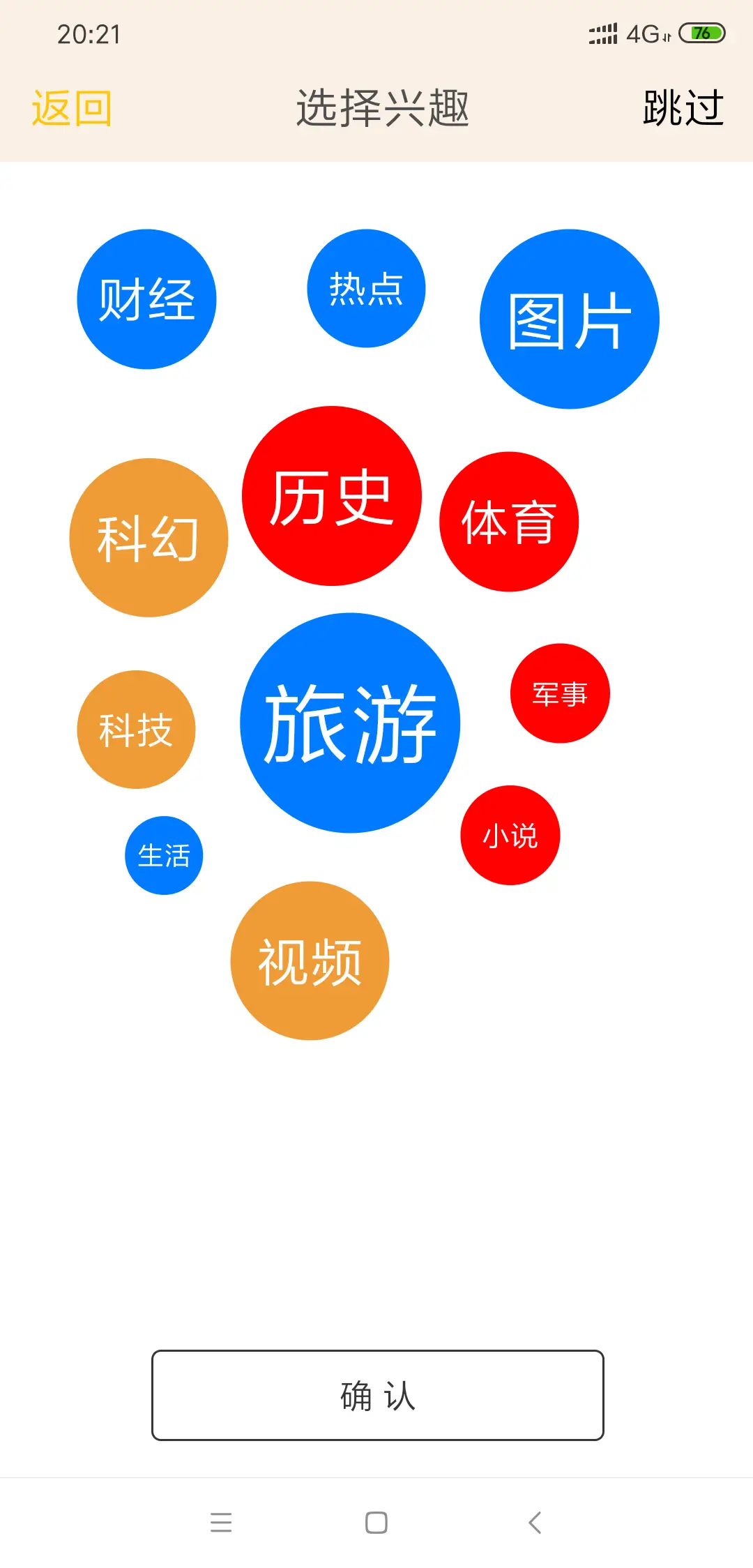Select the 科技 interest bubble
This screenshot has width=753, height=1568.
[x=136, y=730]
